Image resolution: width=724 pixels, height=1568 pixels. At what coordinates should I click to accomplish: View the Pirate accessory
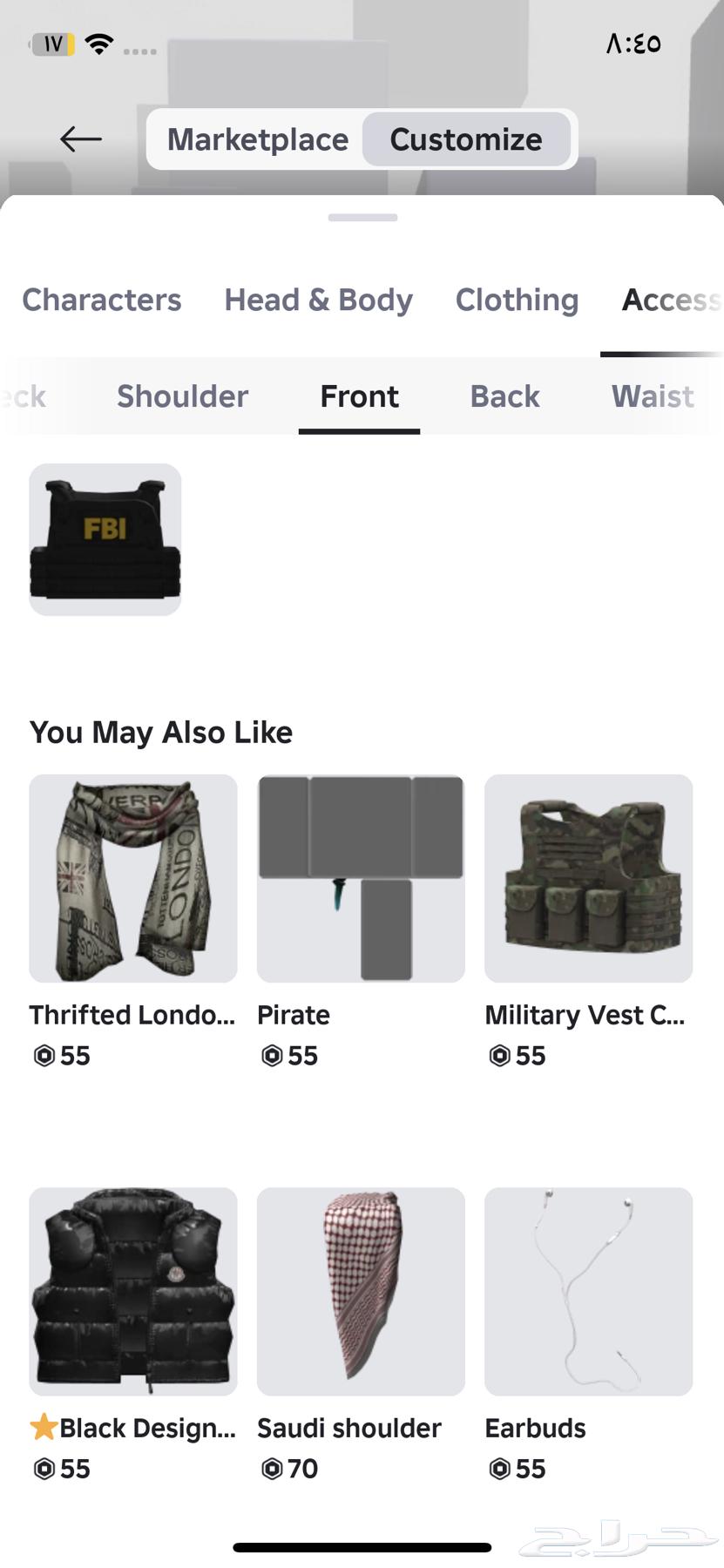point(361,878)
